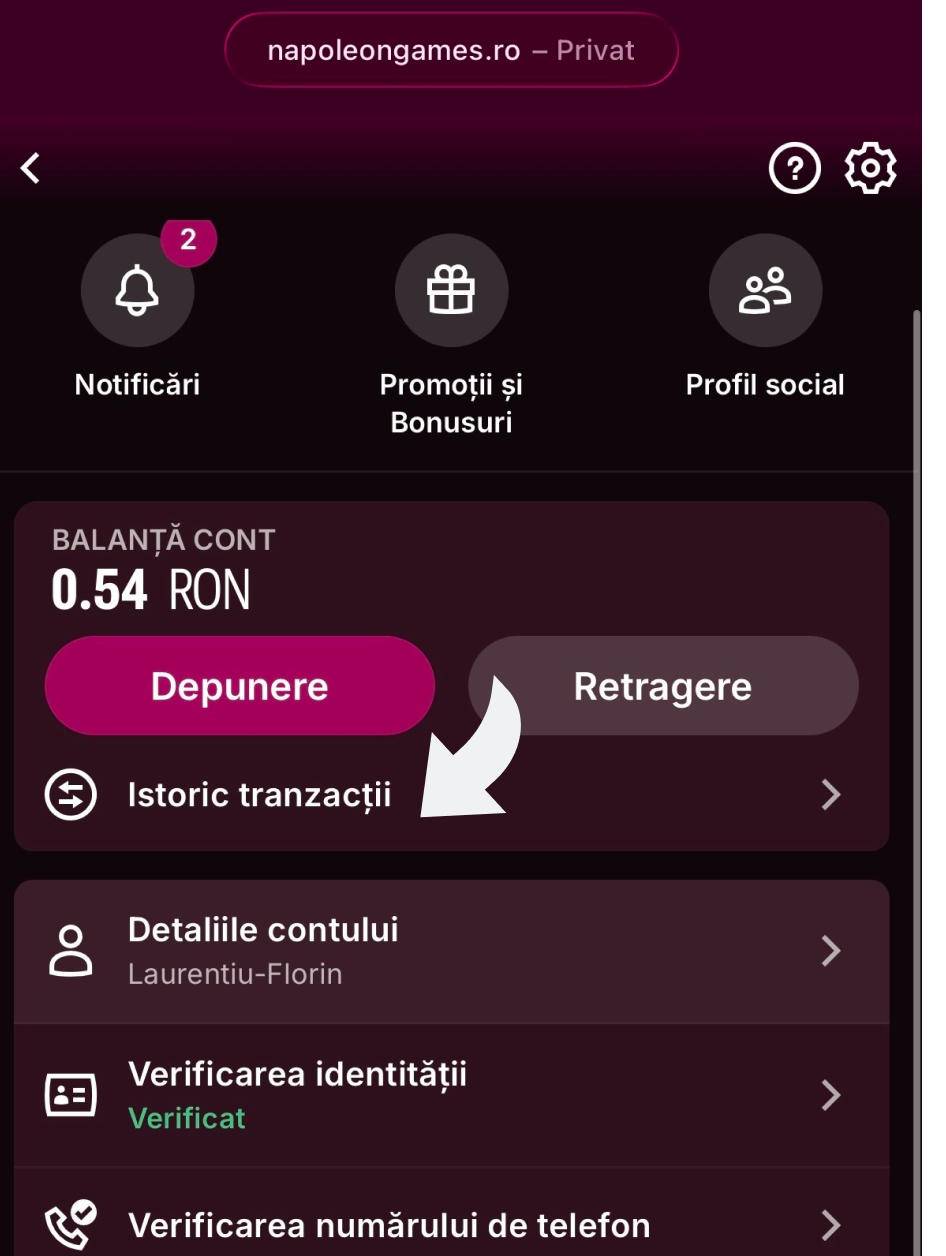Open Notificări bell

tap(138, 291)
